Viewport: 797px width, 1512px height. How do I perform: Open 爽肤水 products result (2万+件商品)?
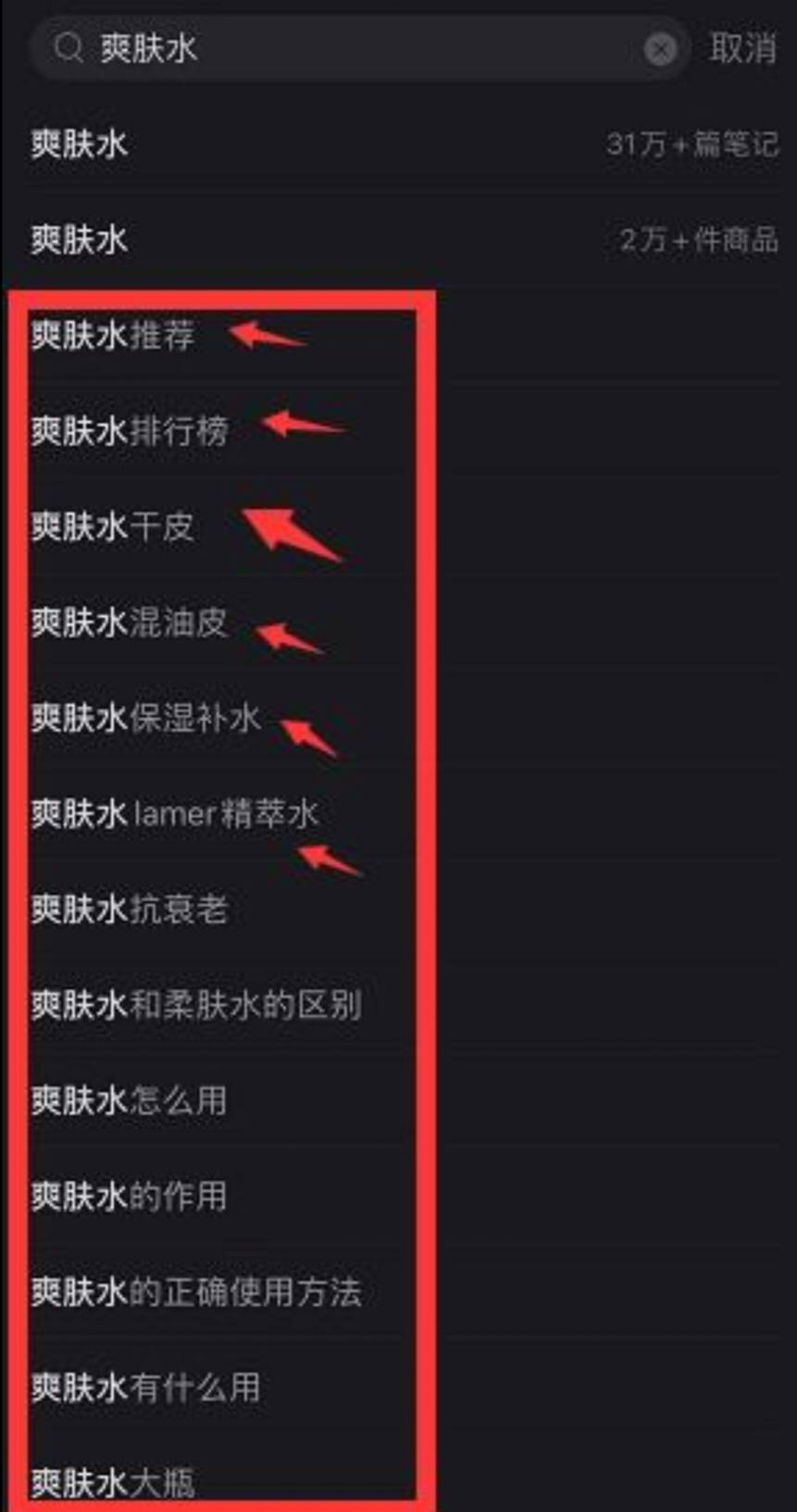[x=398, y=241]
